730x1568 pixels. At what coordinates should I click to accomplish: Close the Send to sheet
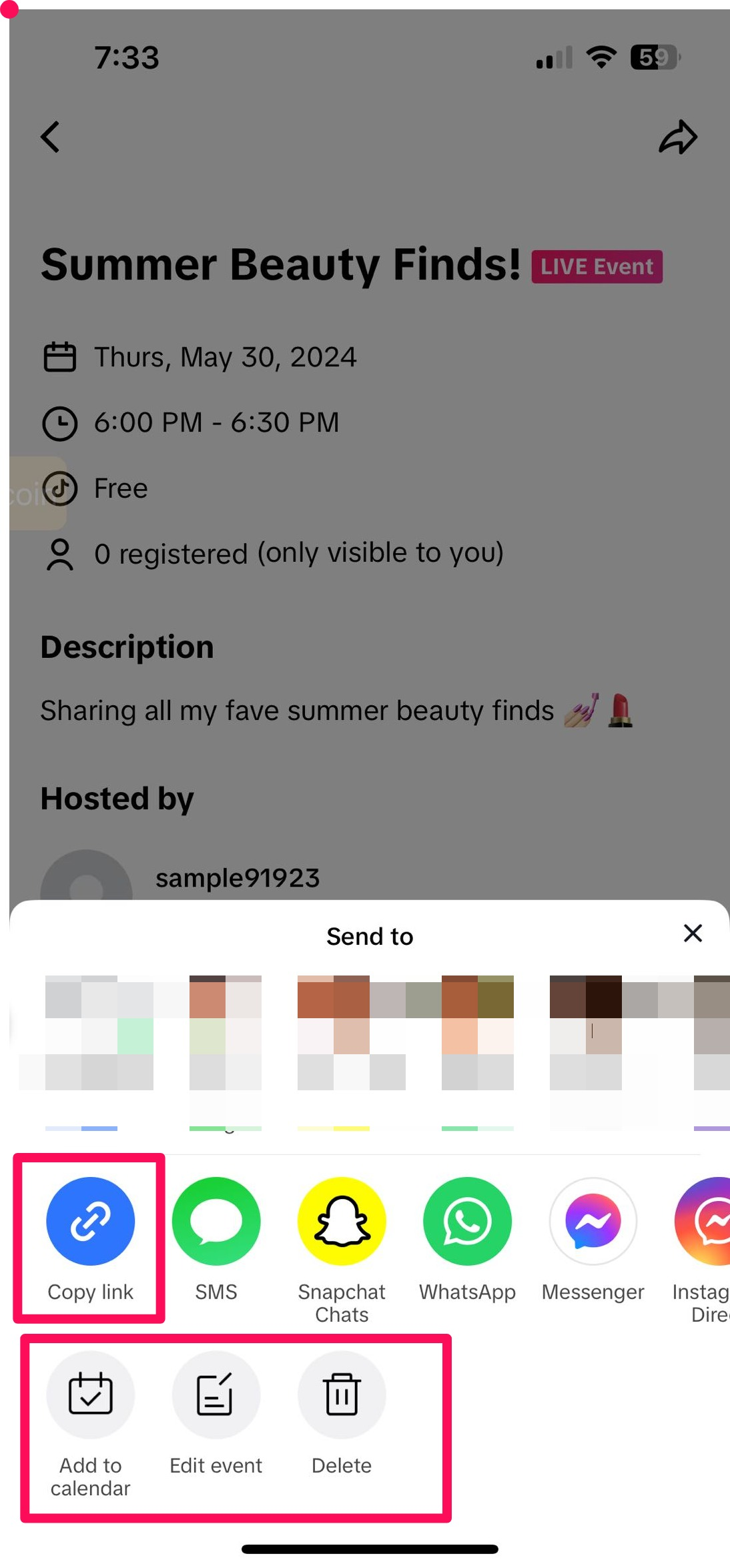(693, 933)
